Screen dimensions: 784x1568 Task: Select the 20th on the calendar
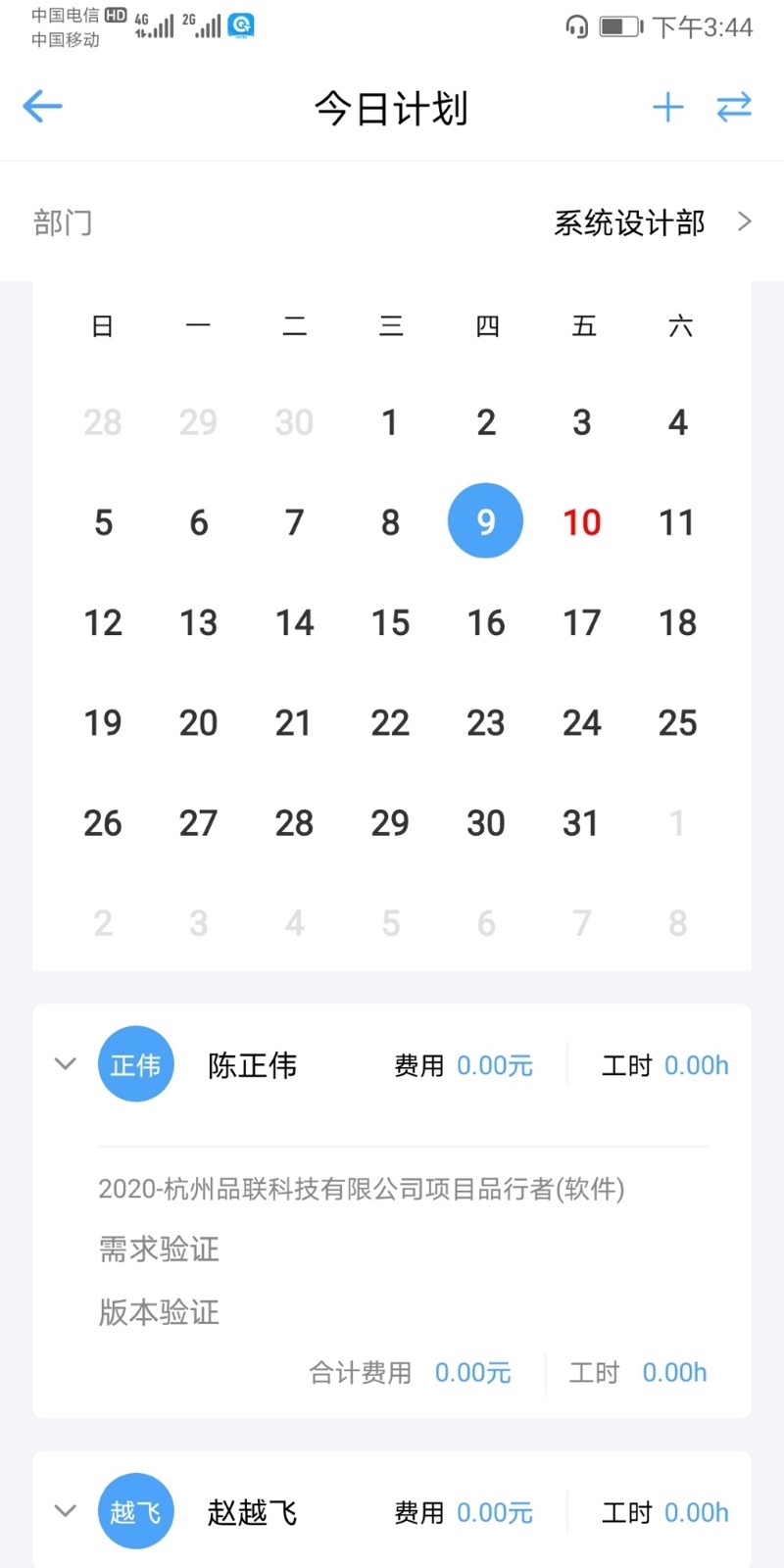click(198, 723)
